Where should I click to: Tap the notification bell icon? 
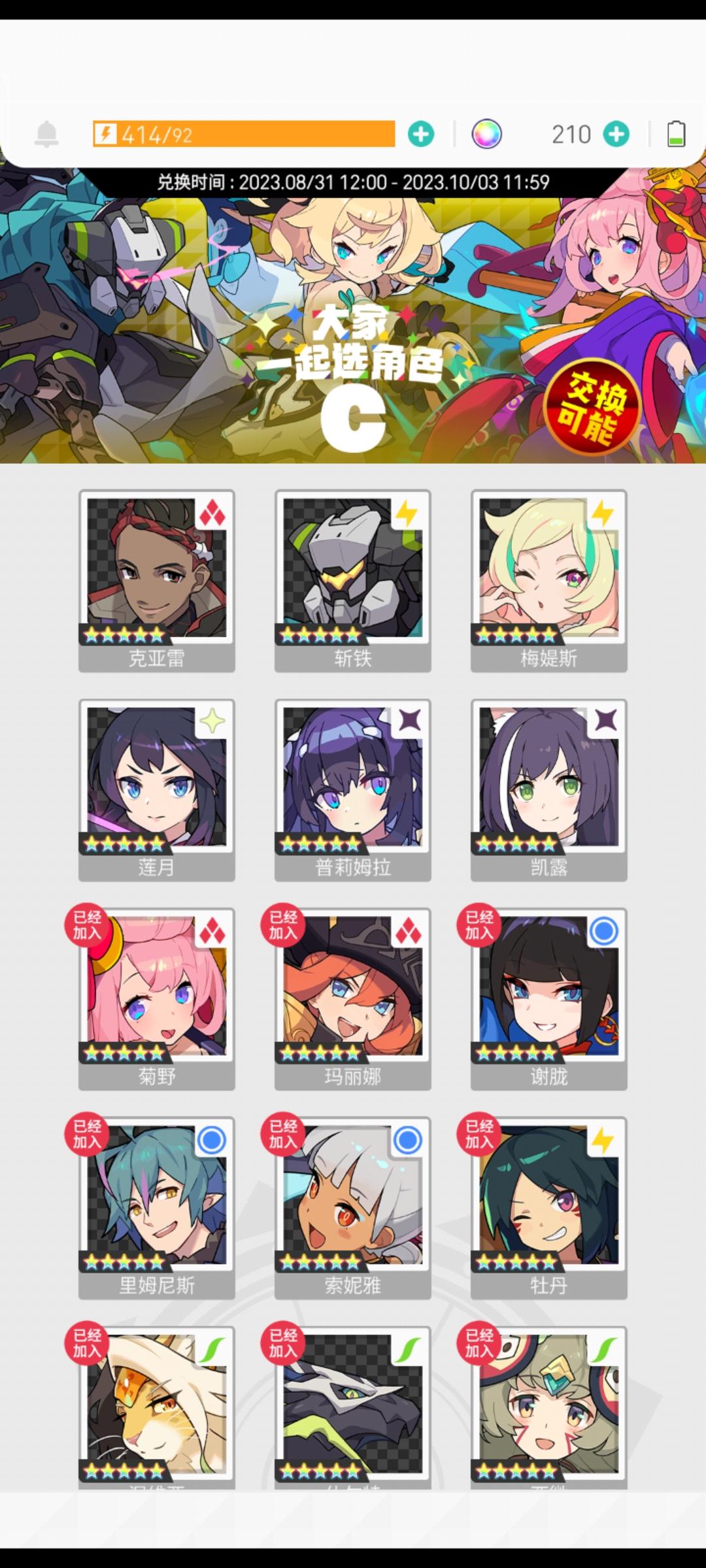[x=44, y=134]
